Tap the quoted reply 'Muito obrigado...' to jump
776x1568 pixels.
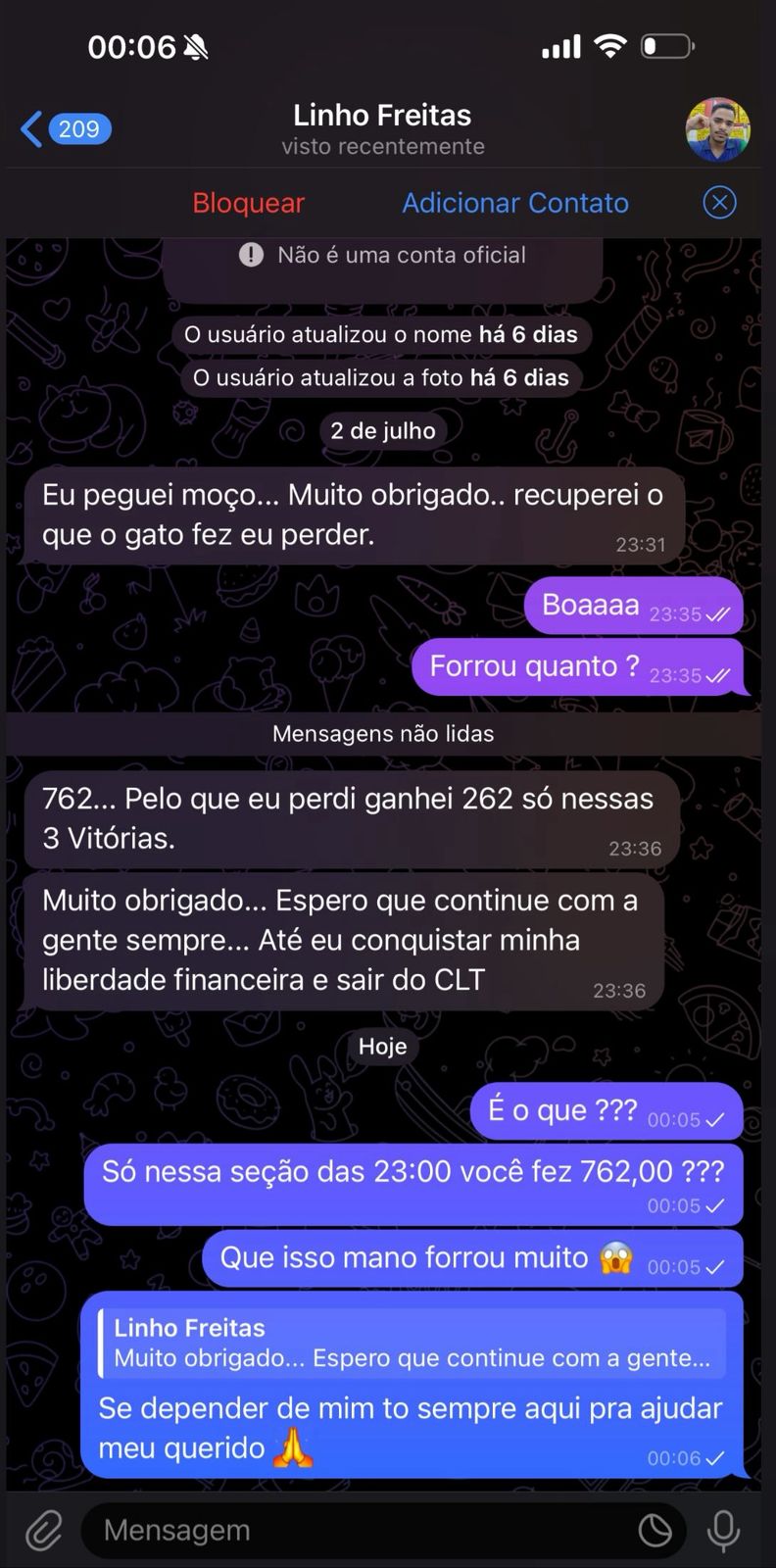coord(412,1344)
